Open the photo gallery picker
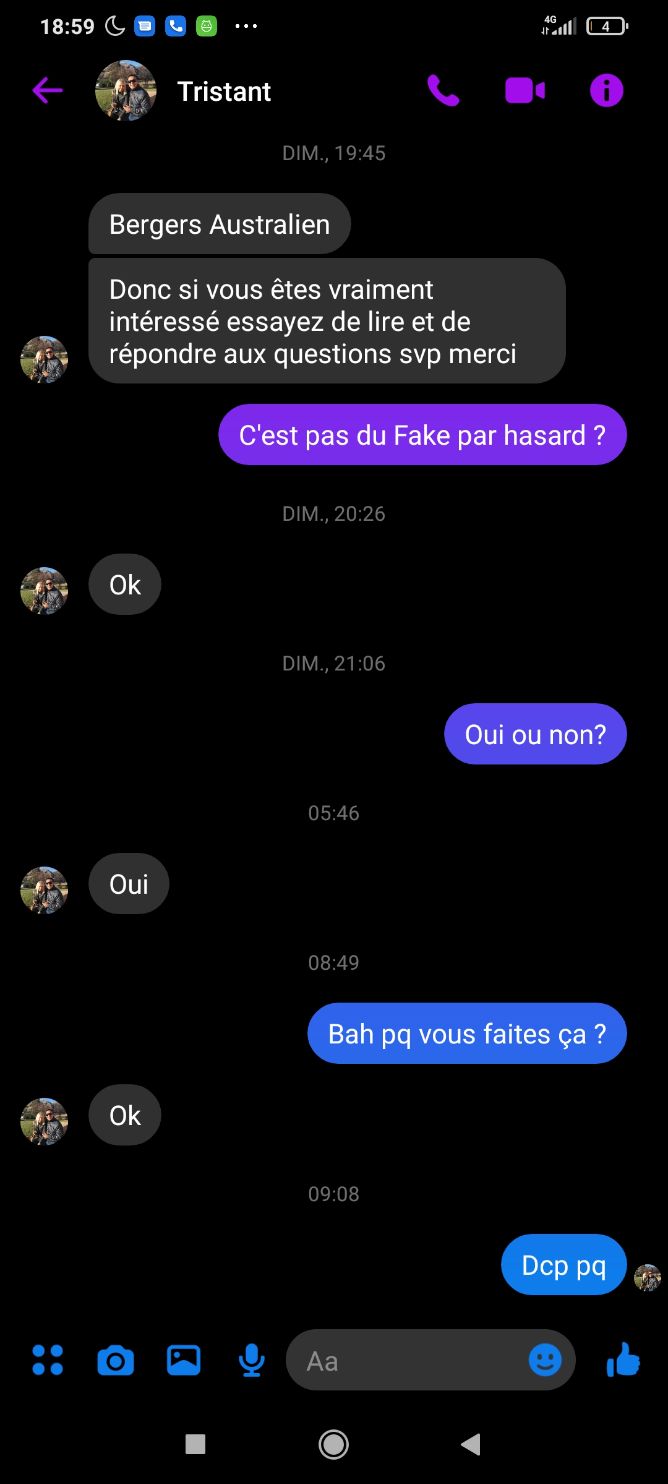668x1484 pixels. (183, 1360)
